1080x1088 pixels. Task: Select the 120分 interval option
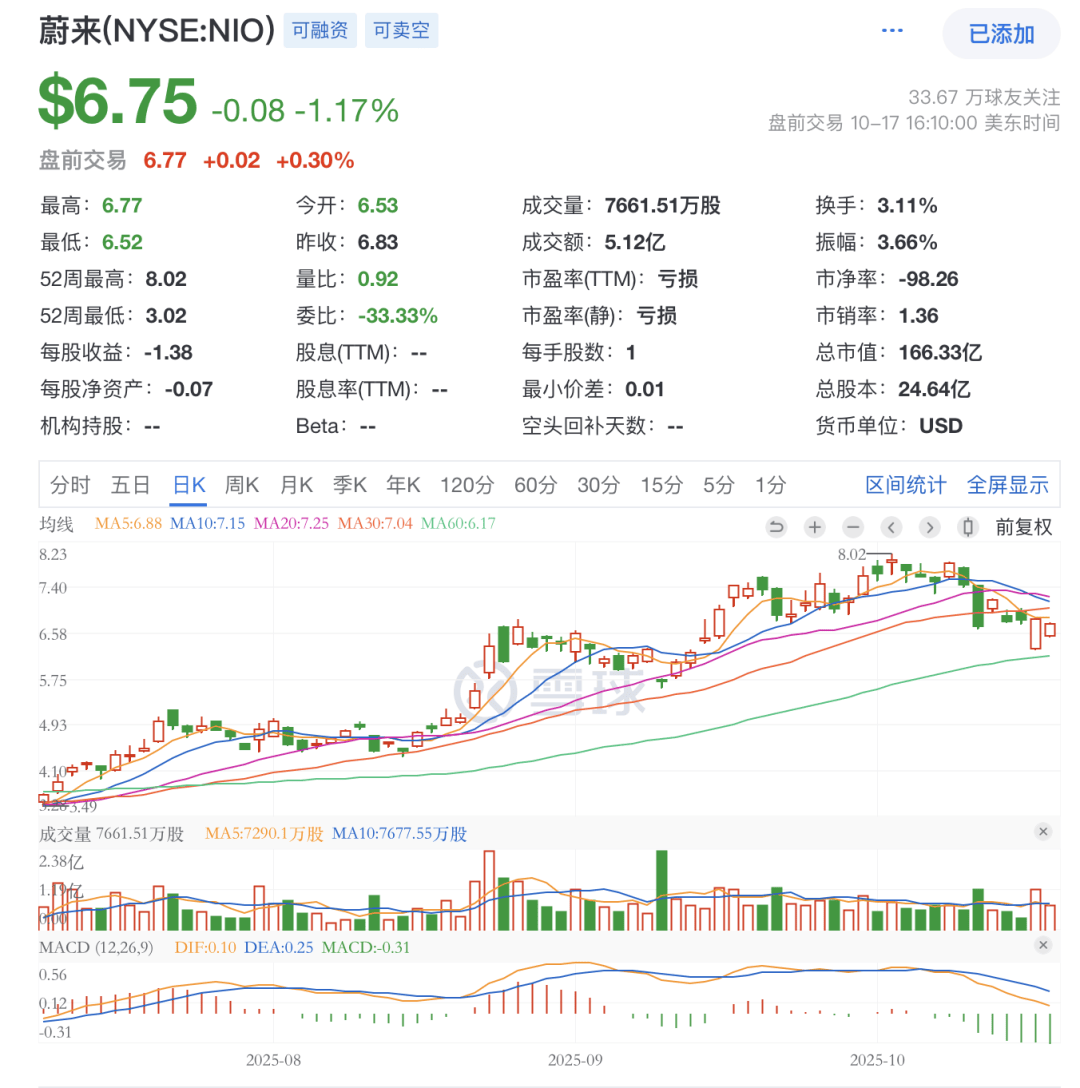click(x=466, y=484)
